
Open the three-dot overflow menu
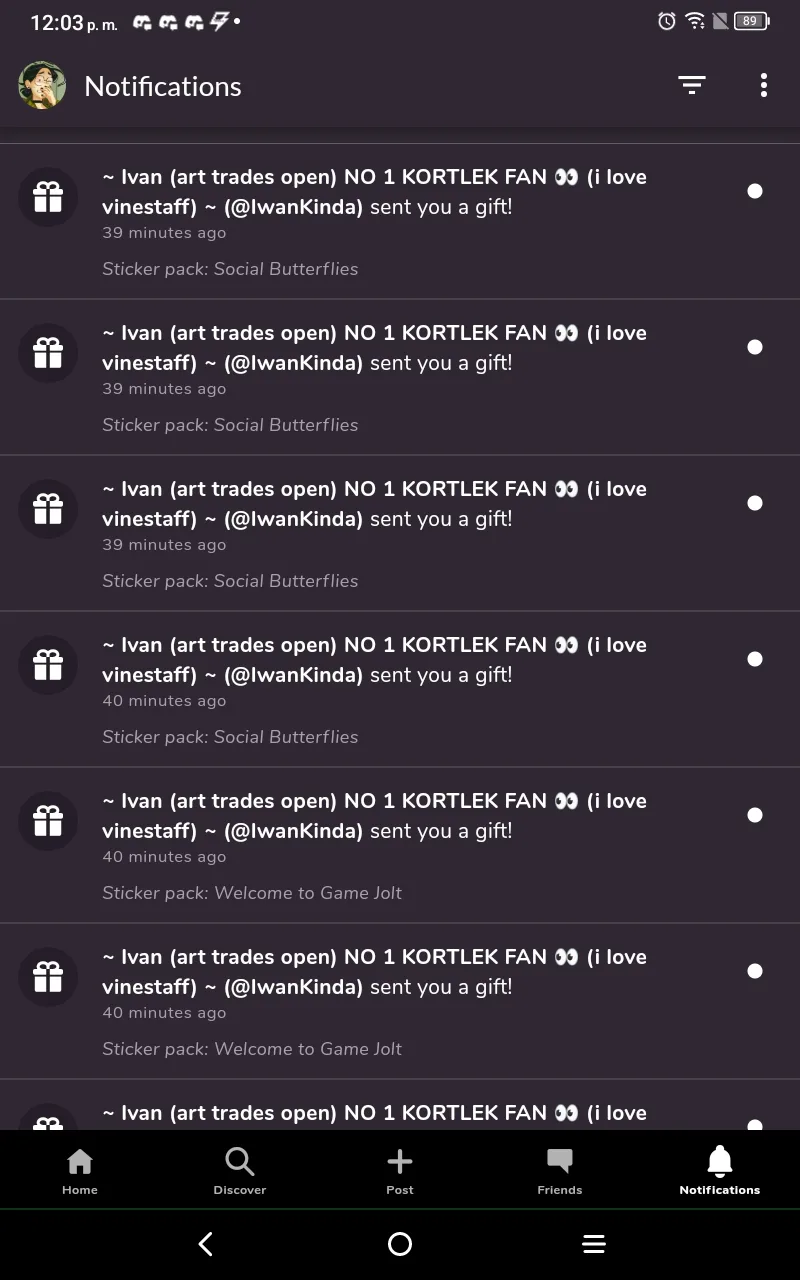tap(763, 86)
